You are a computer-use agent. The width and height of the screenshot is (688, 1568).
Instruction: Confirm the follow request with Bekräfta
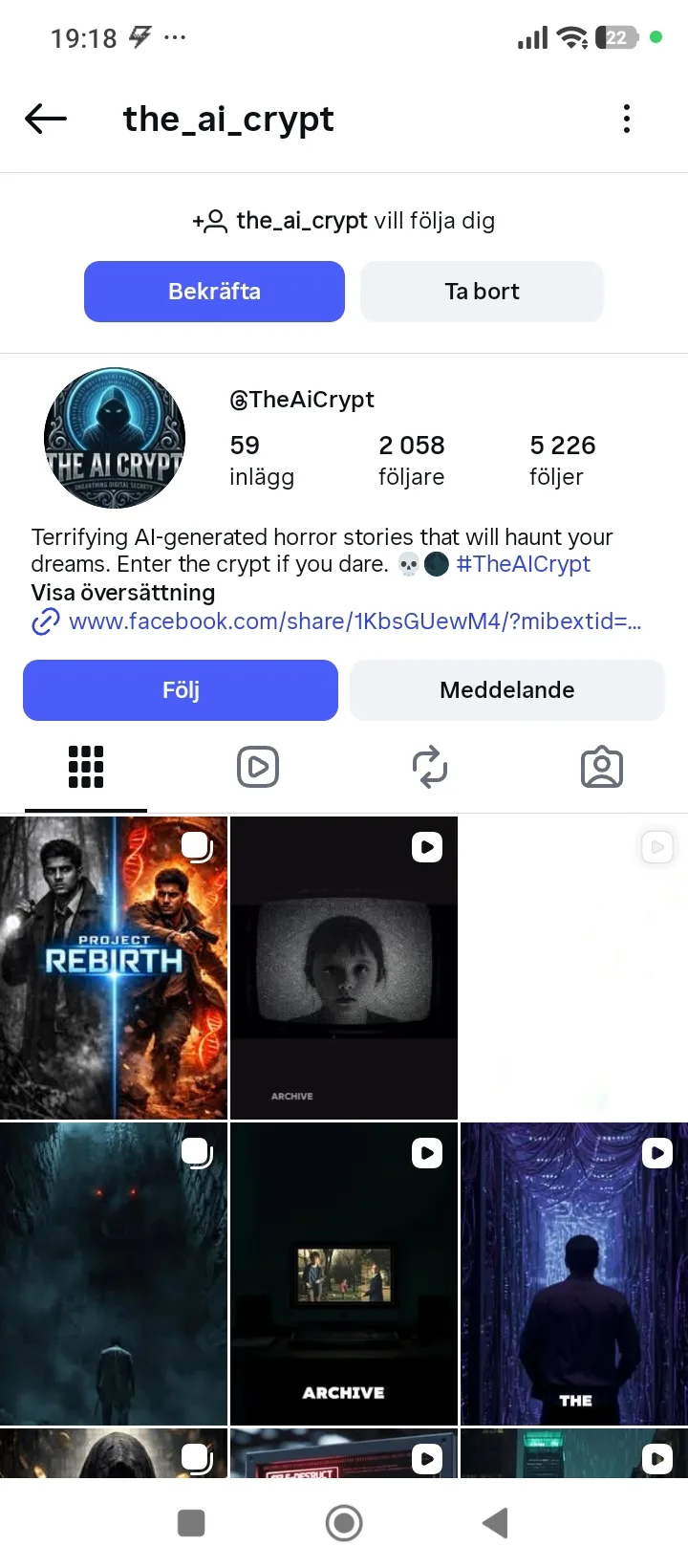pyautogui.click(x=214, y=292)
